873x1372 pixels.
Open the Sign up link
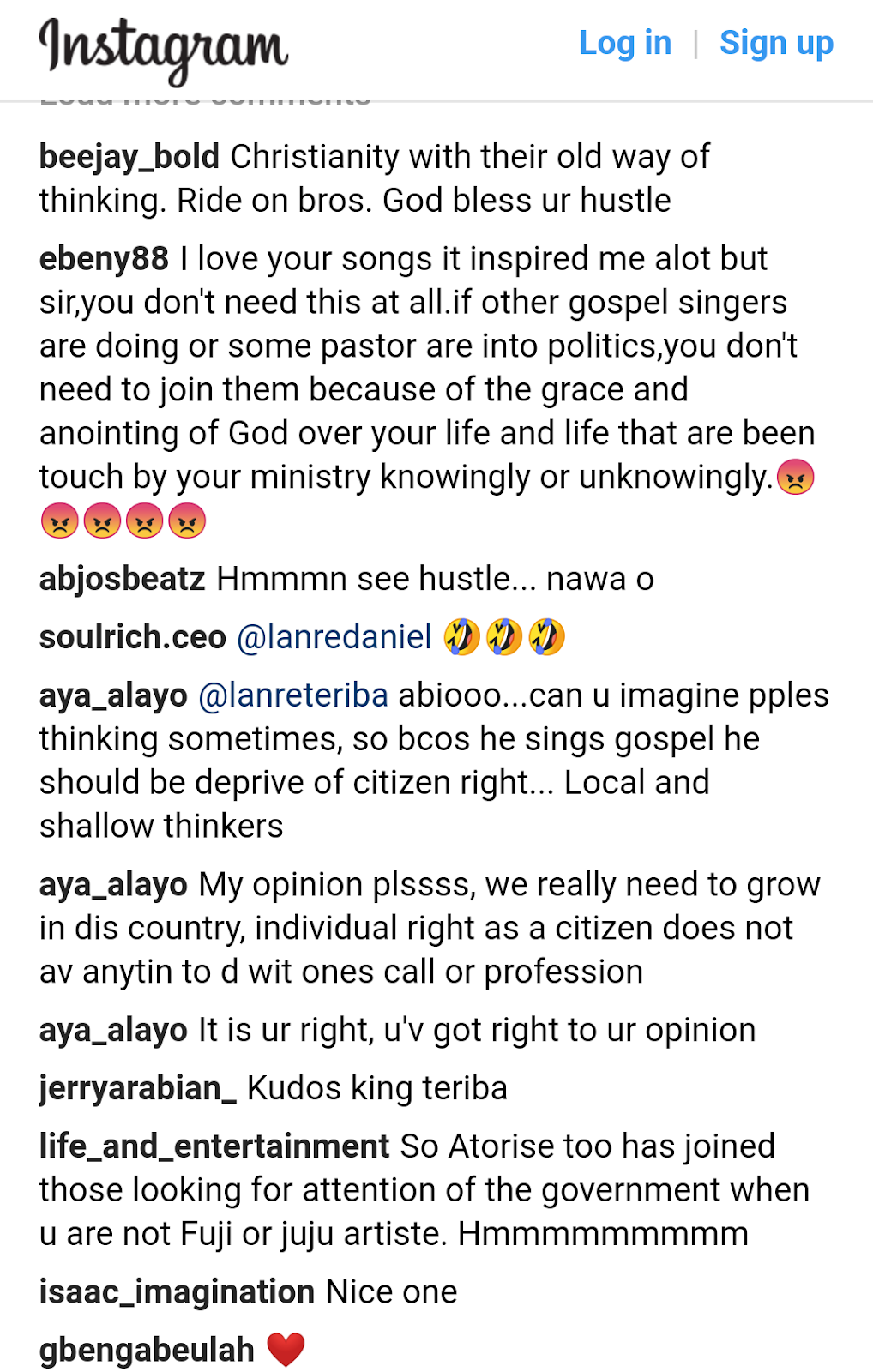click(x=776, y=43)
